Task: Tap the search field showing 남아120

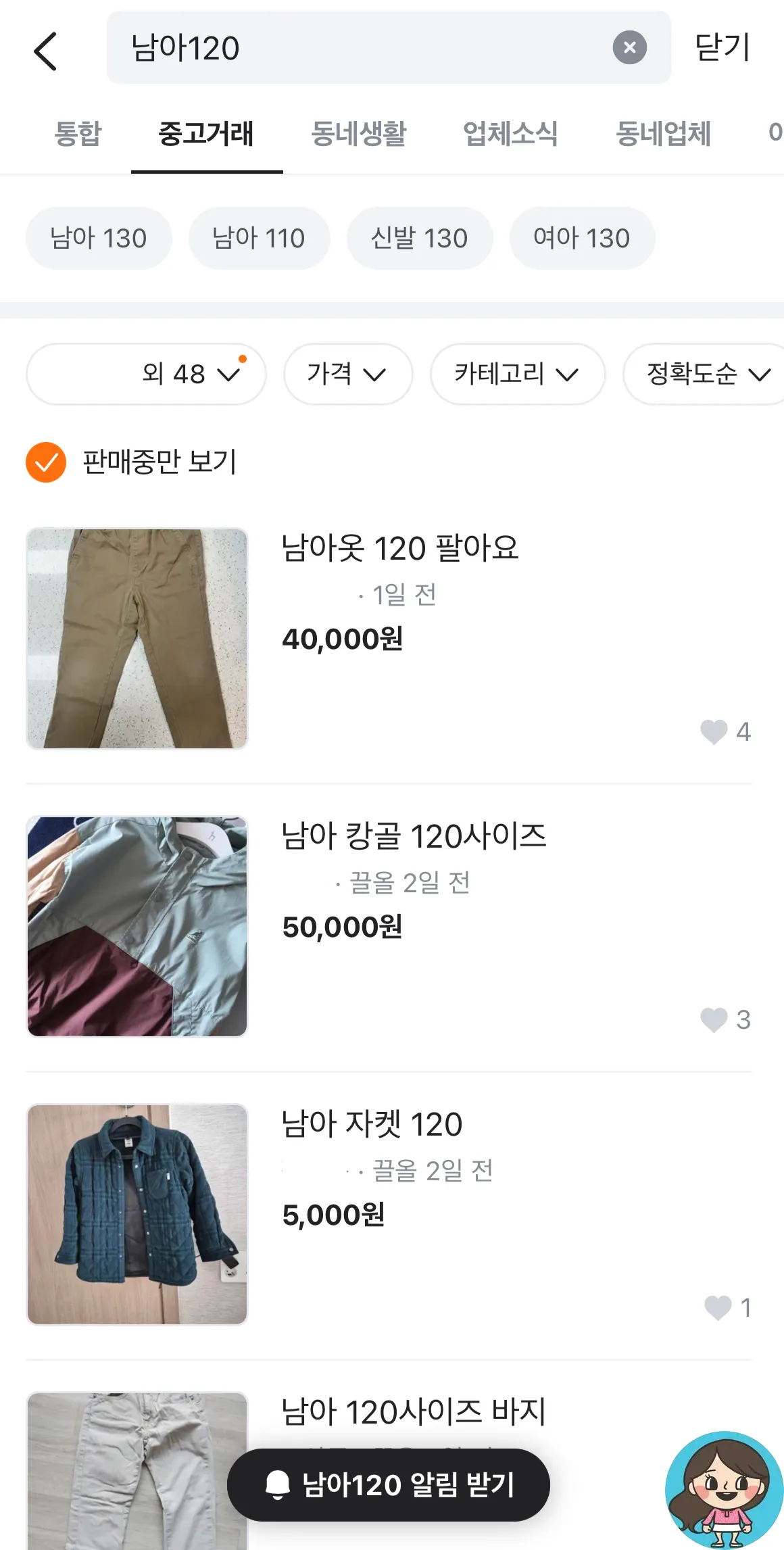Action: click(351, 48)
